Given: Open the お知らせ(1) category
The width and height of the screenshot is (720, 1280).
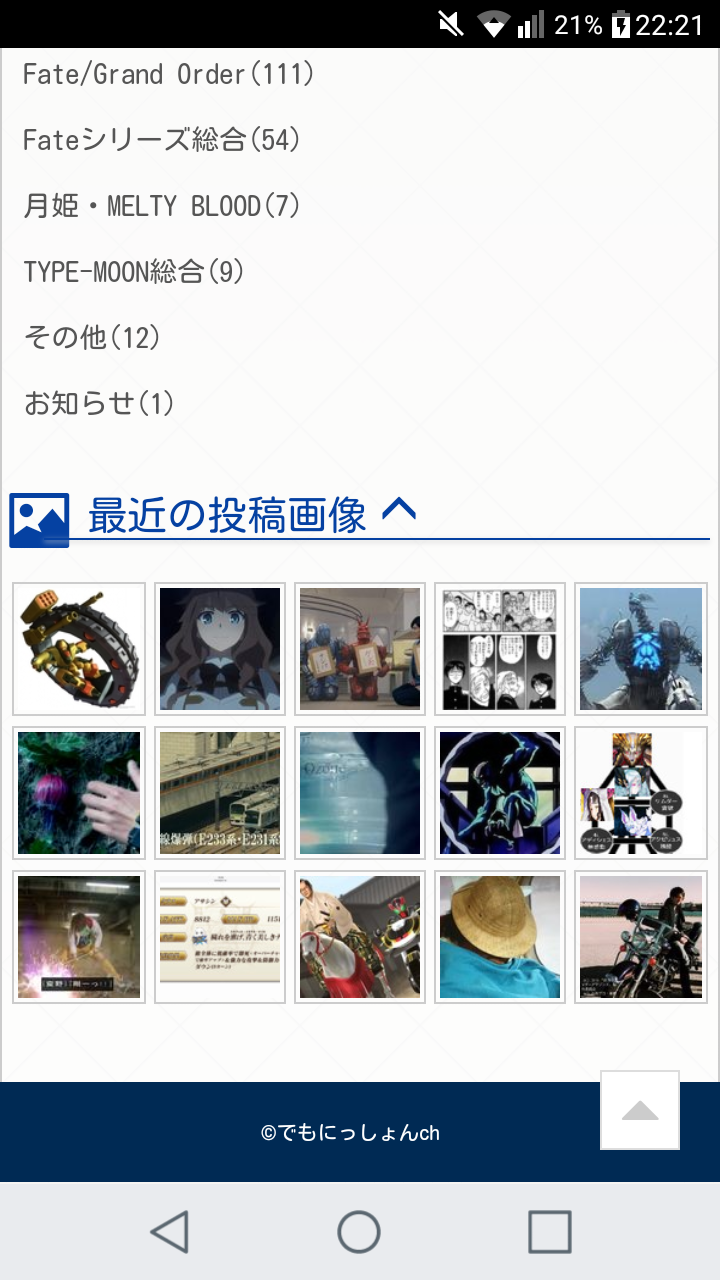Looking at the screenshot, I should point(99,404).
